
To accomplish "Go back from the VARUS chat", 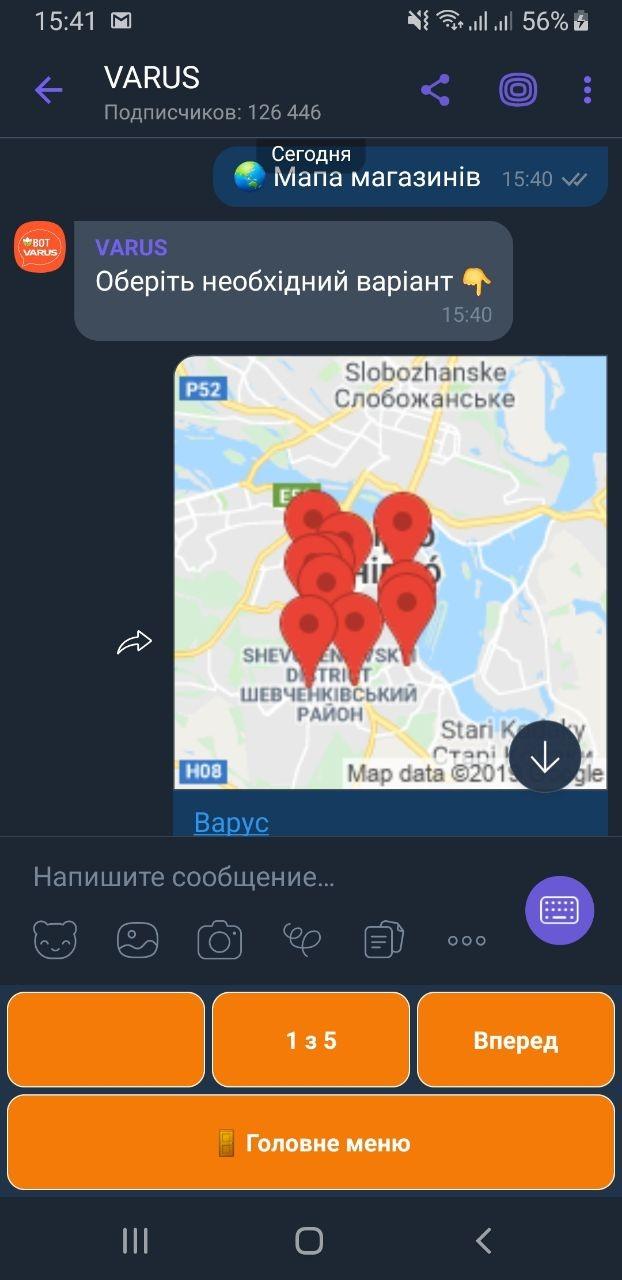I will 48,91.
